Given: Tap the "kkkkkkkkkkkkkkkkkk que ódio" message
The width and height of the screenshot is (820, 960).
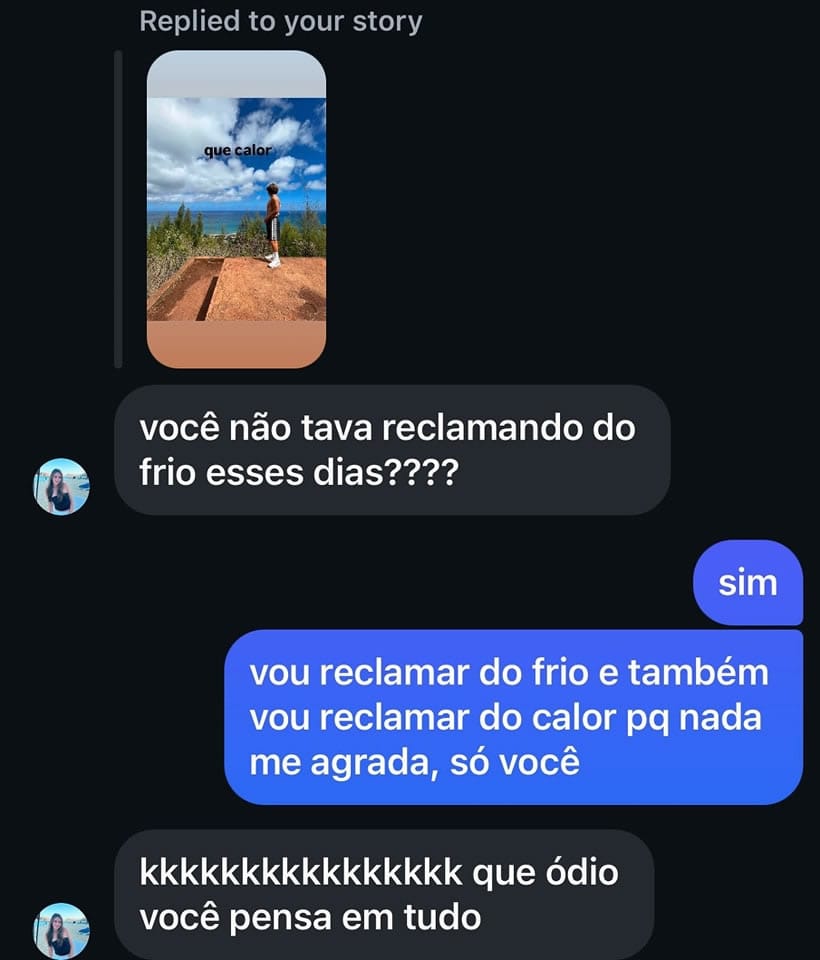Looking at the screenshot, I should (388, 895).
